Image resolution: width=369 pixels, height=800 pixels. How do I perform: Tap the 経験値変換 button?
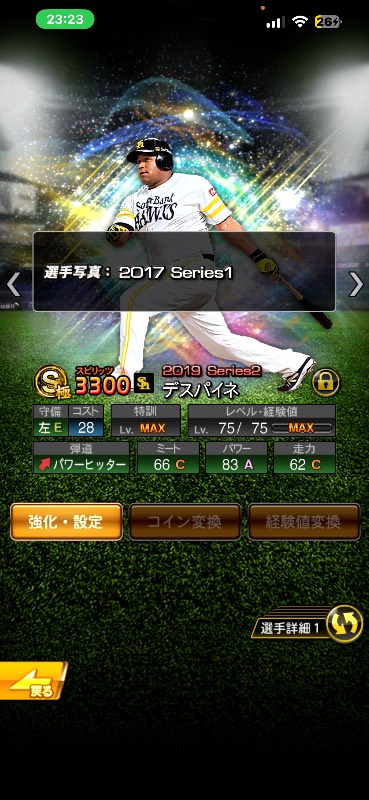coord(304,521)
